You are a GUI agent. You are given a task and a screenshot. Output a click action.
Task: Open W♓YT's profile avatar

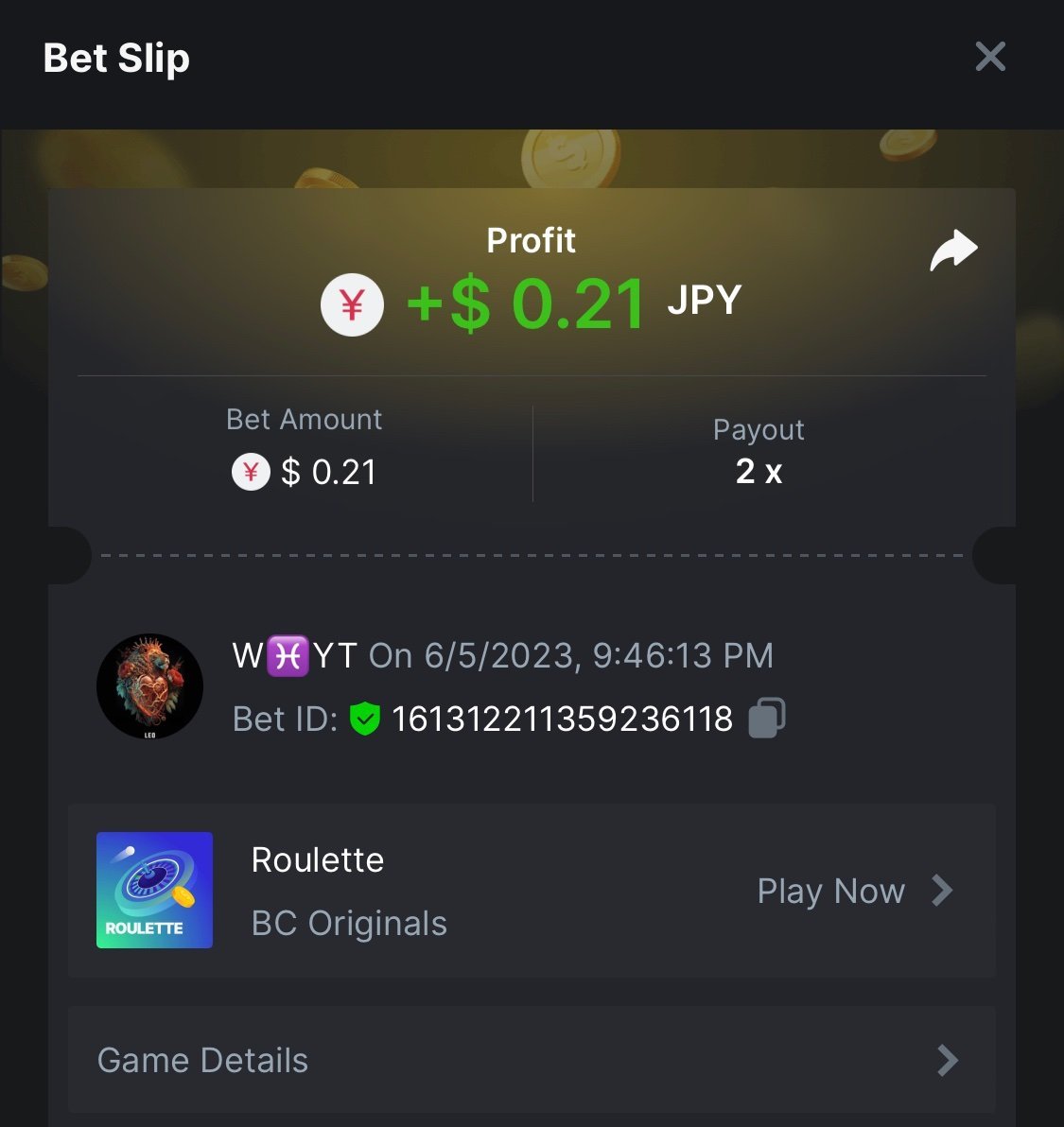[x=149, y=686]
